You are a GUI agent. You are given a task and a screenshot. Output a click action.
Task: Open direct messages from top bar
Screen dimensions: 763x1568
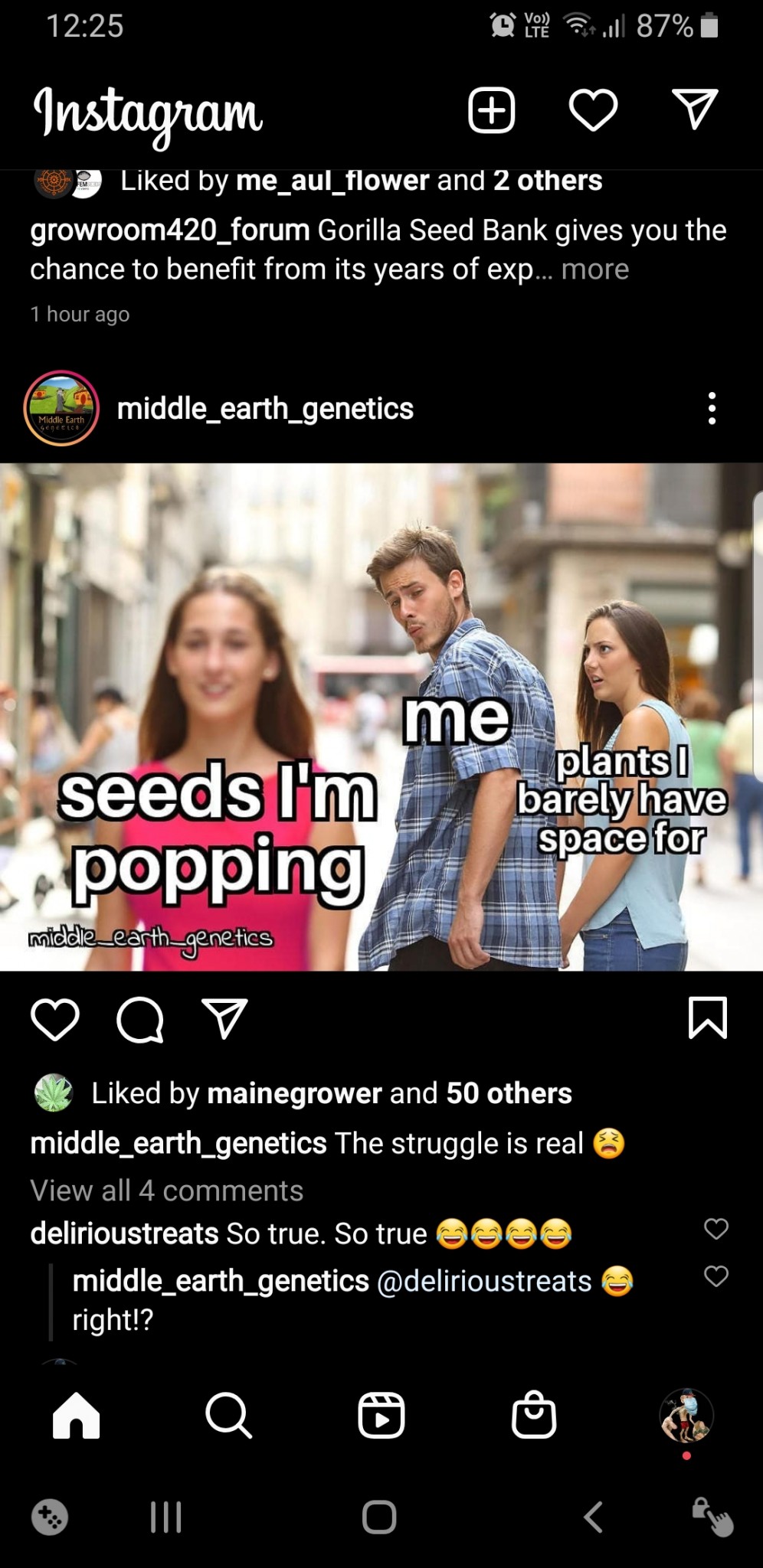click(x=694, y=110)
